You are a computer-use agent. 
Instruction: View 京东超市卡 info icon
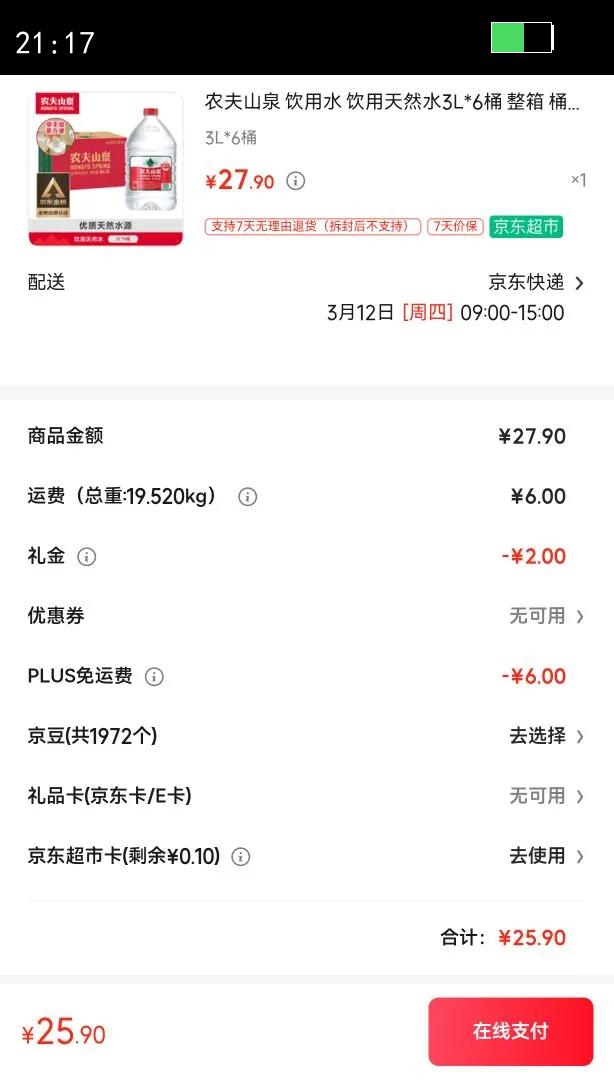[240, 857]
